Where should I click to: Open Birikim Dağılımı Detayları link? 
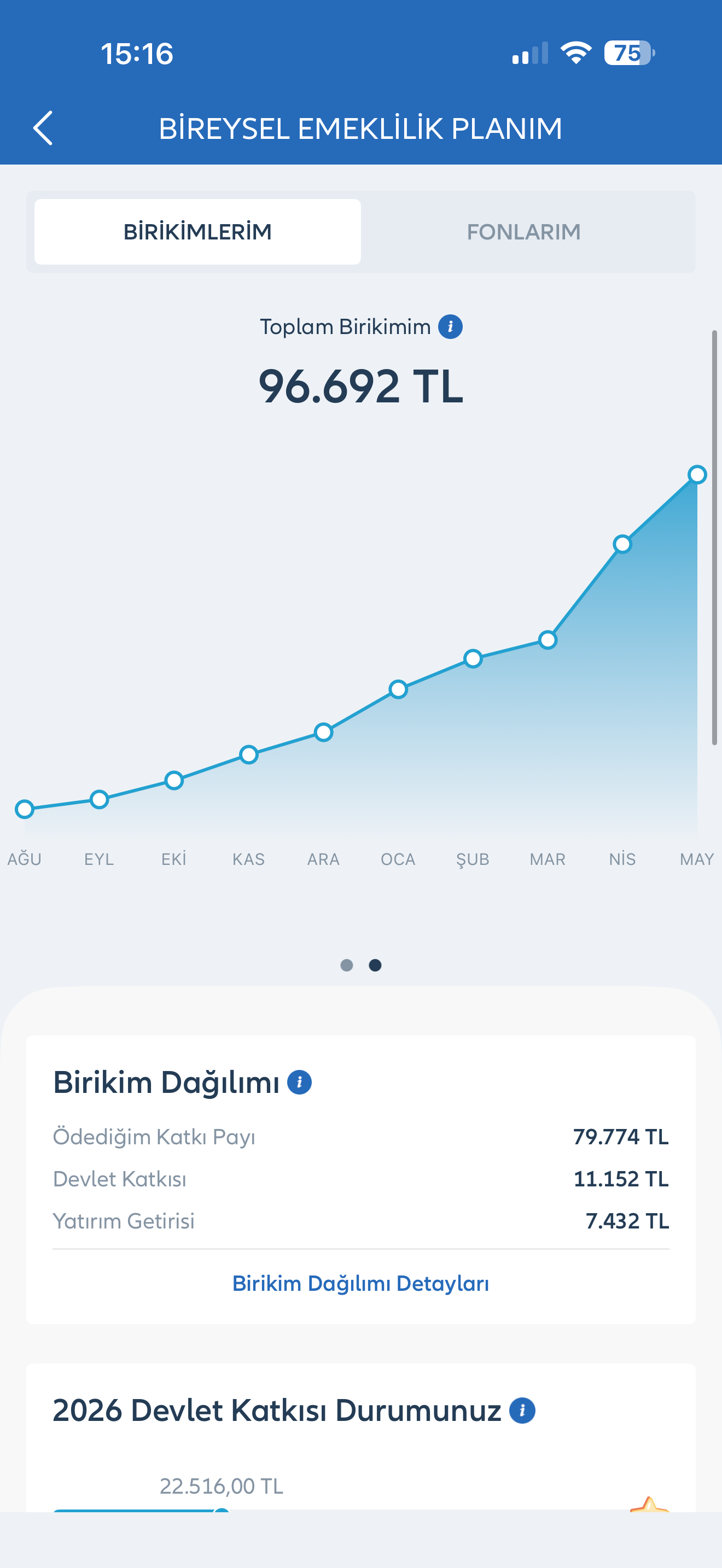point(361,1283)
